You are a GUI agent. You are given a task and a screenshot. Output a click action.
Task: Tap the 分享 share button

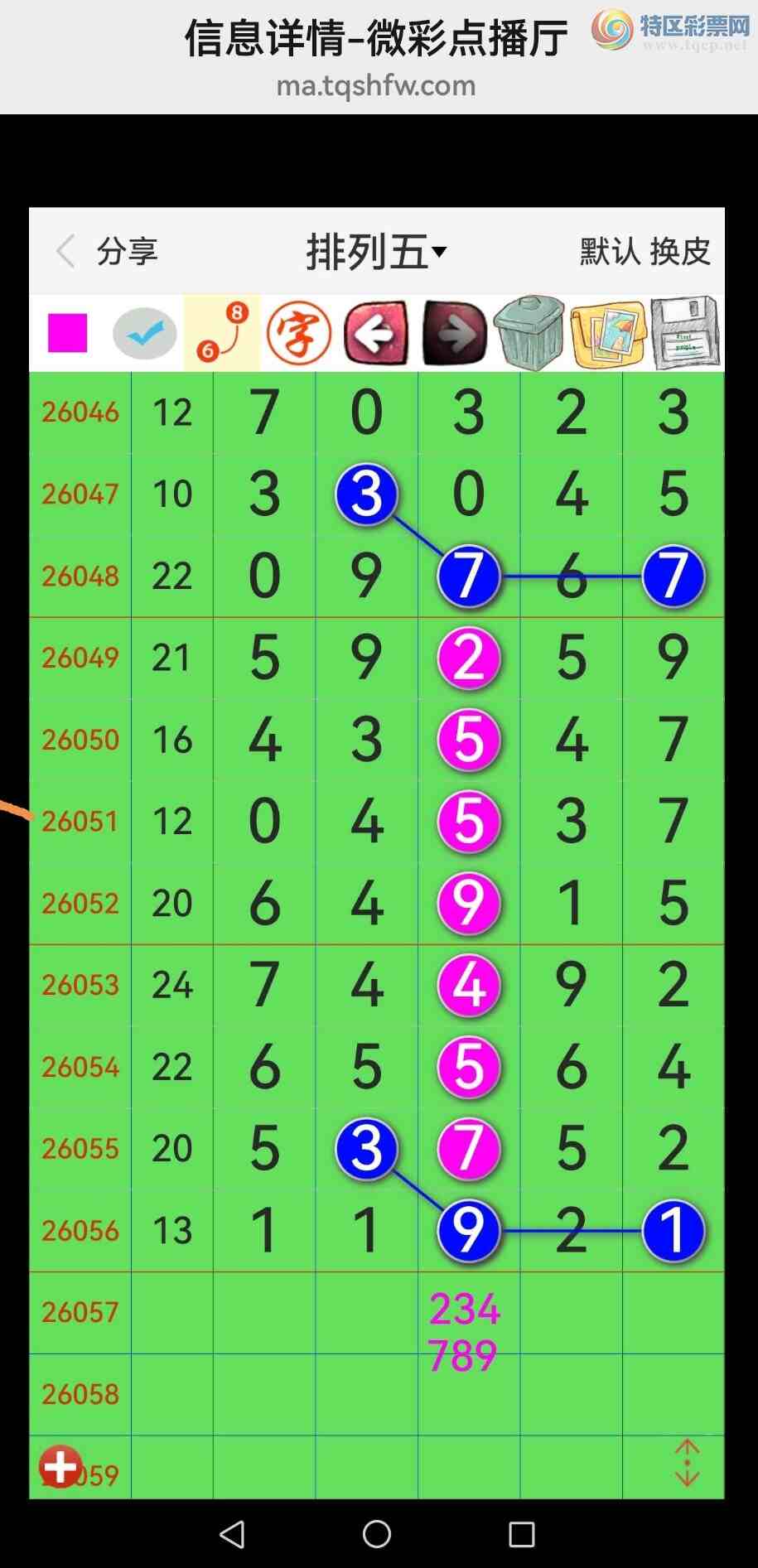(127, 251)
